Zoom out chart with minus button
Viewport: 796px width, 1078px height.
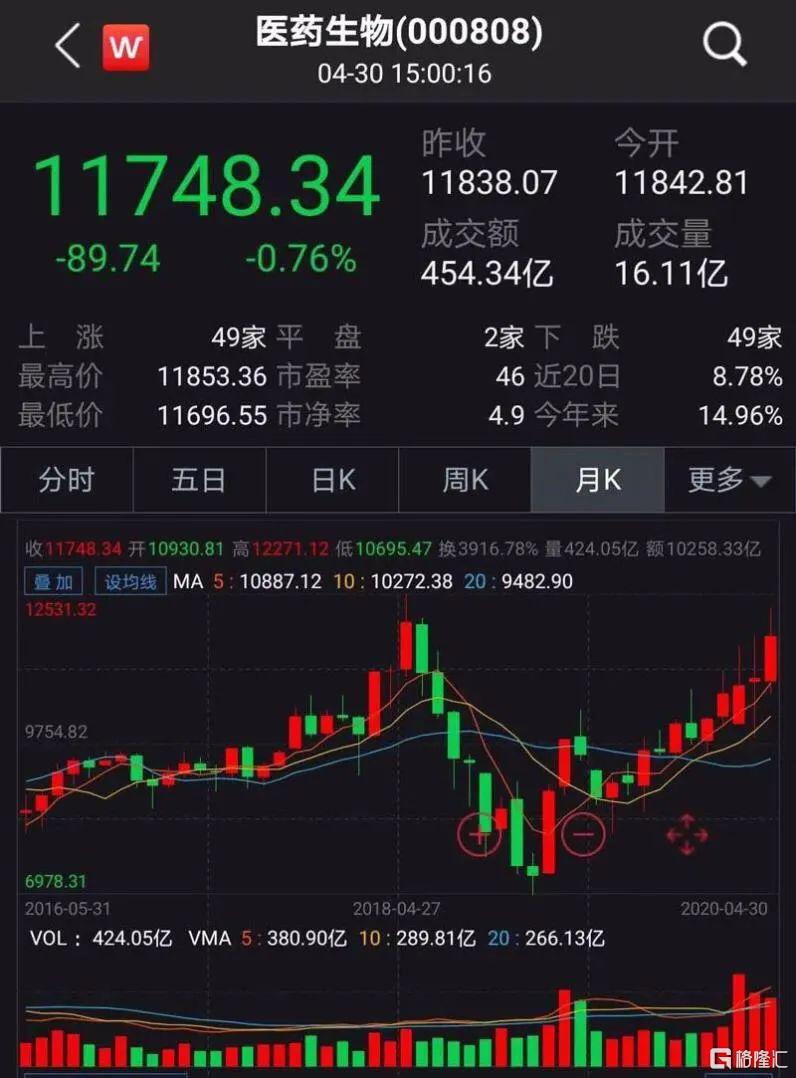pos(583,832)
